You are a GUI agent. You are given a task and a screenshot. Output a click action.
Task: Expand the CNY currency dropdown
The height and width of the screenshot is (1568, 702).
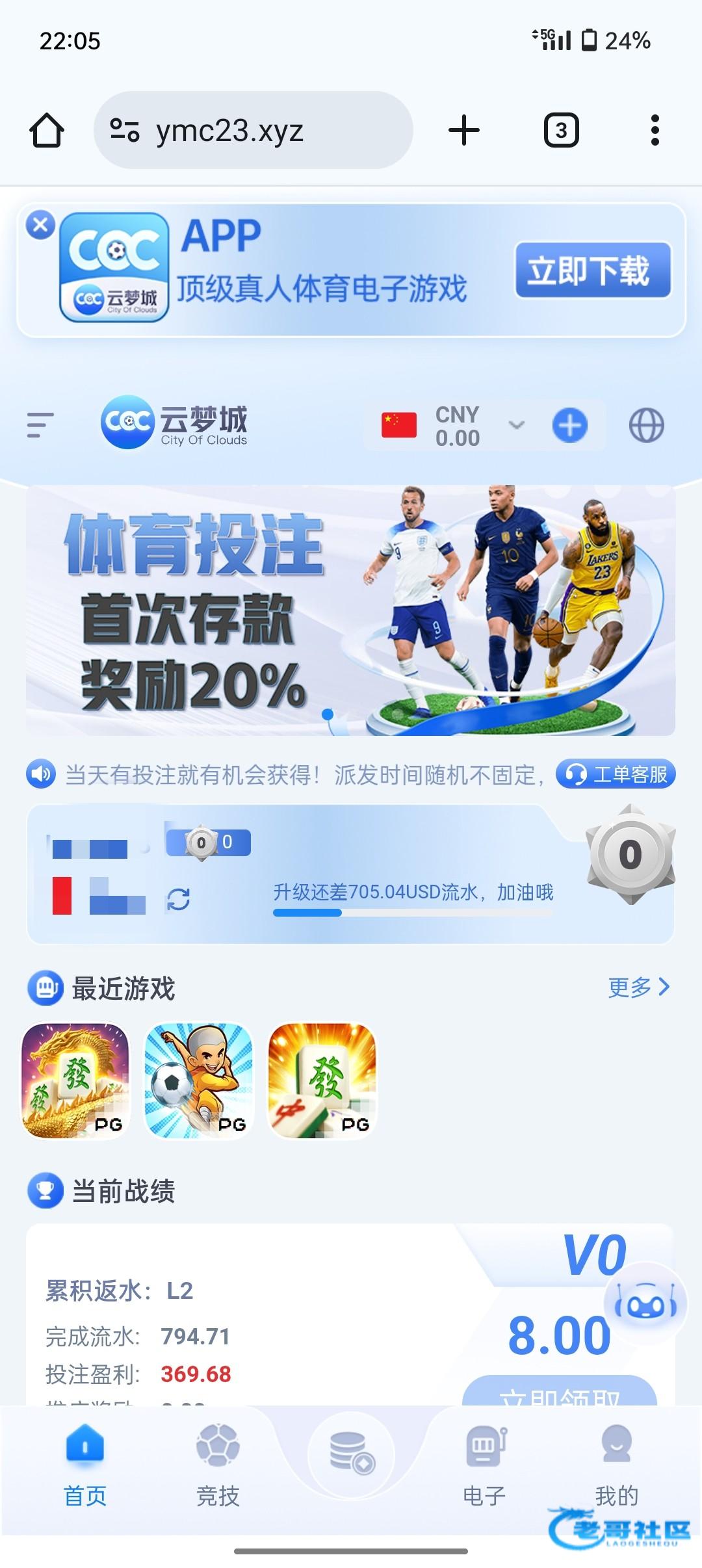516,426
